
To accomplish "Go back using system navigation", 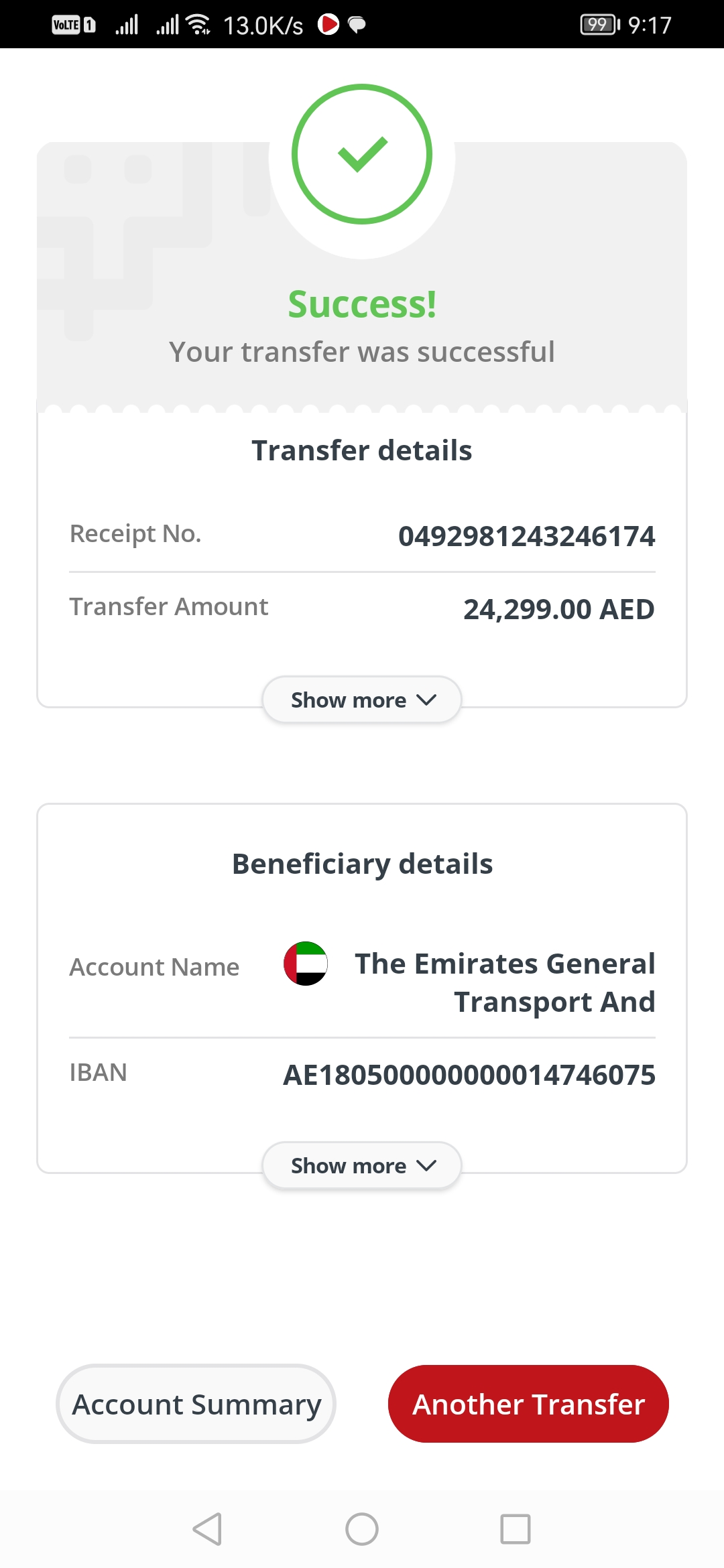I will (x=207, y=1529).
